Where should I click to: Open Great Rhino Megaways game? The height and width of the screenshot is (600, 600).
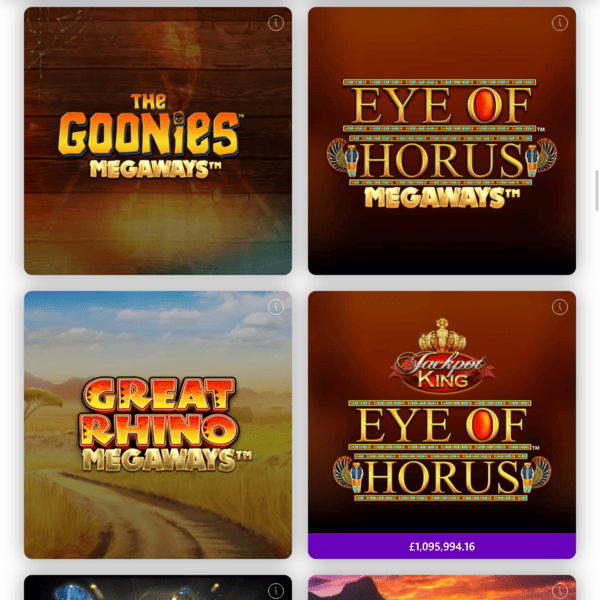[157, 425]
